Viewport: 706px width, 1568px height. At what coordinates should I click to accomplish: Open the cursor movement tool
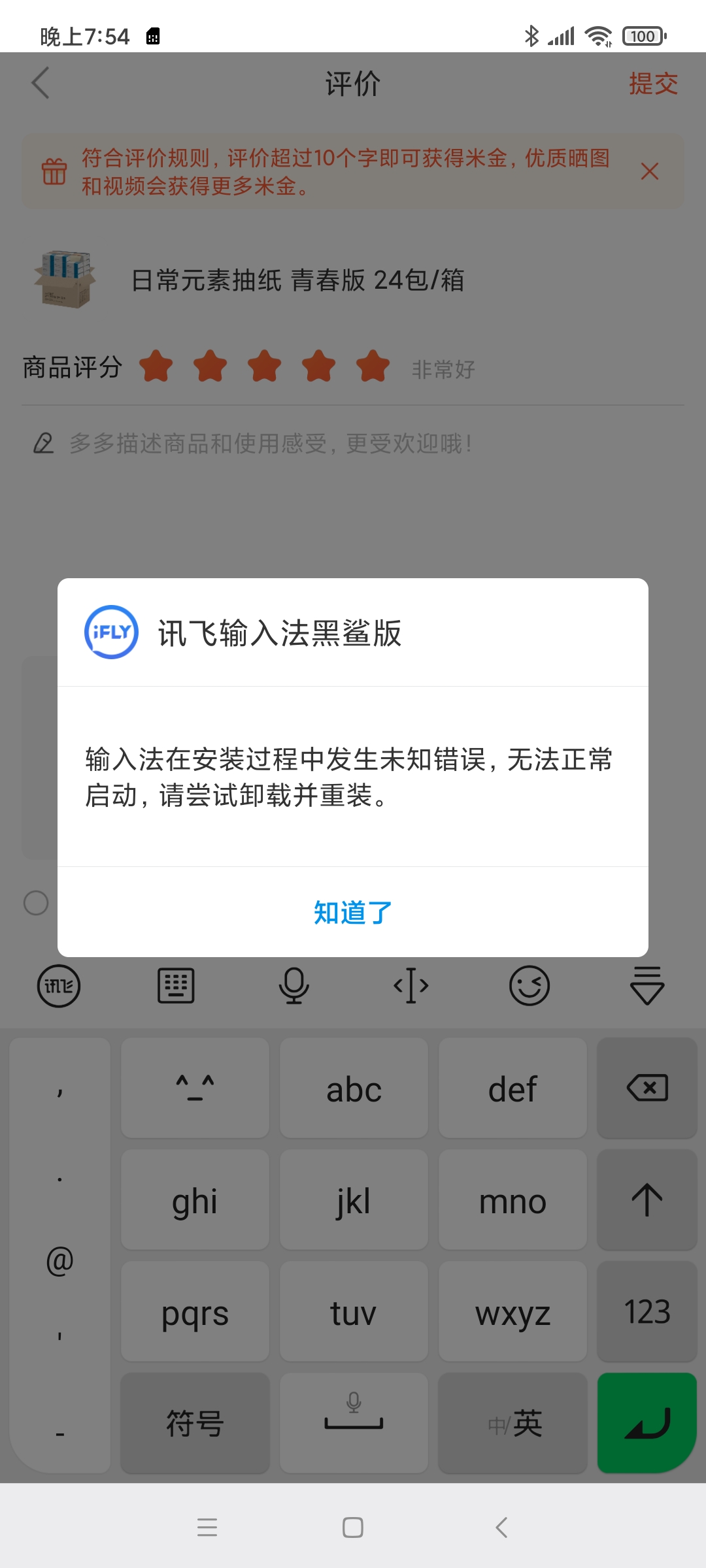[411, 986]
